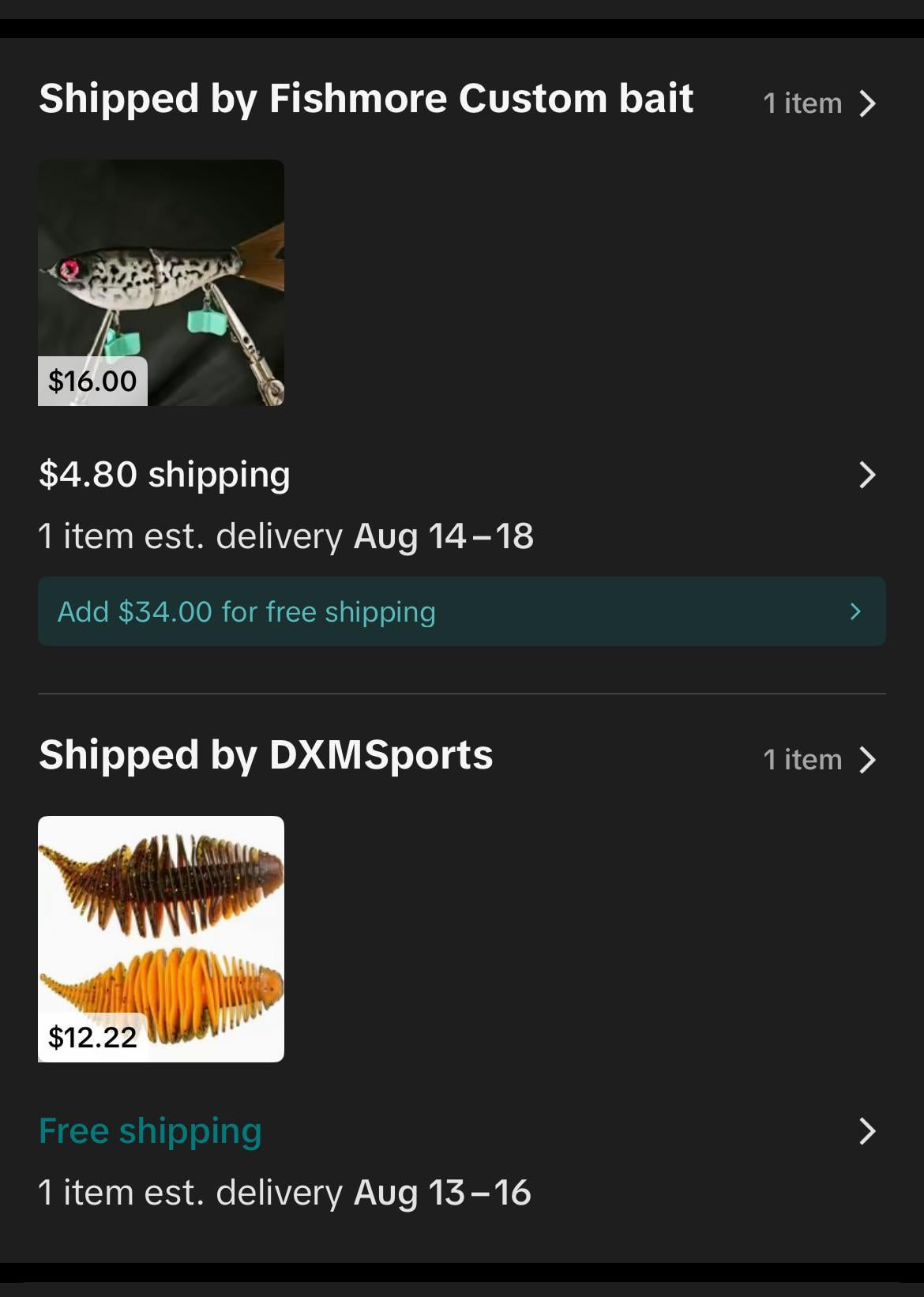
Task: Open the DXMSports item list
Action: (820, 760)
